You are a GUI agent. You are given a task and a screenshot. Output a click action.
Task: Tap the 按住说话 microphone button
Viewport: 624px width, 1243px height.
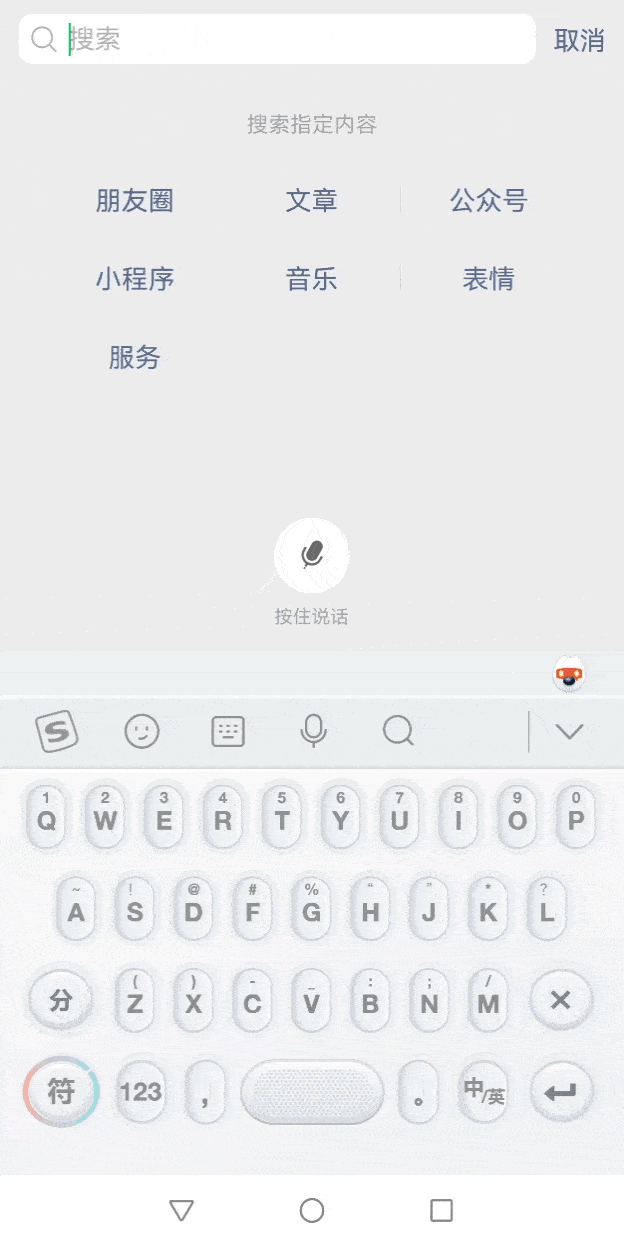pyautogui.click(x=312, y=555)
